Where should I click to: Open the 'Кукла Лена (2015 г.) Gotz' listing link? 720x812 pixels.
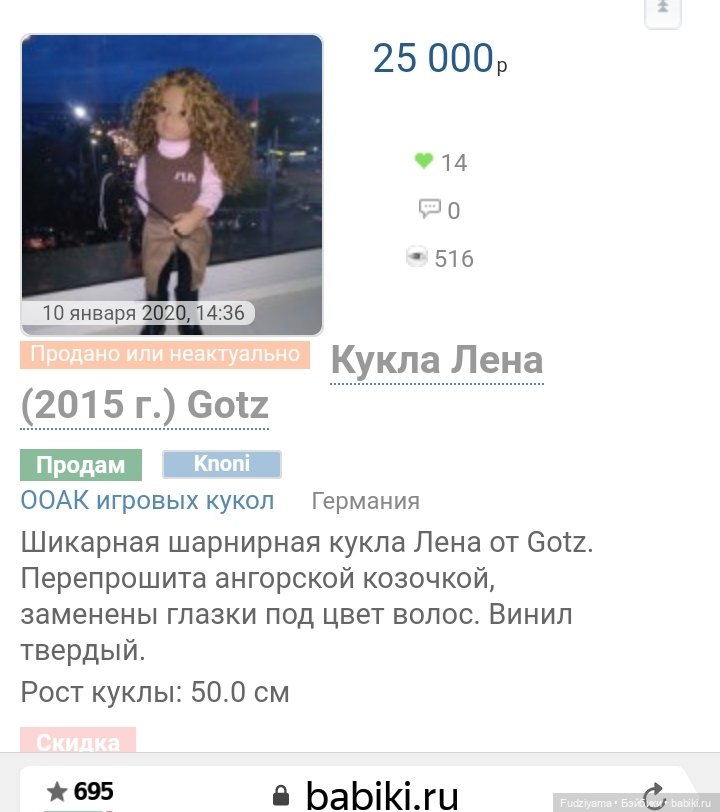click(x=437, y=362)
